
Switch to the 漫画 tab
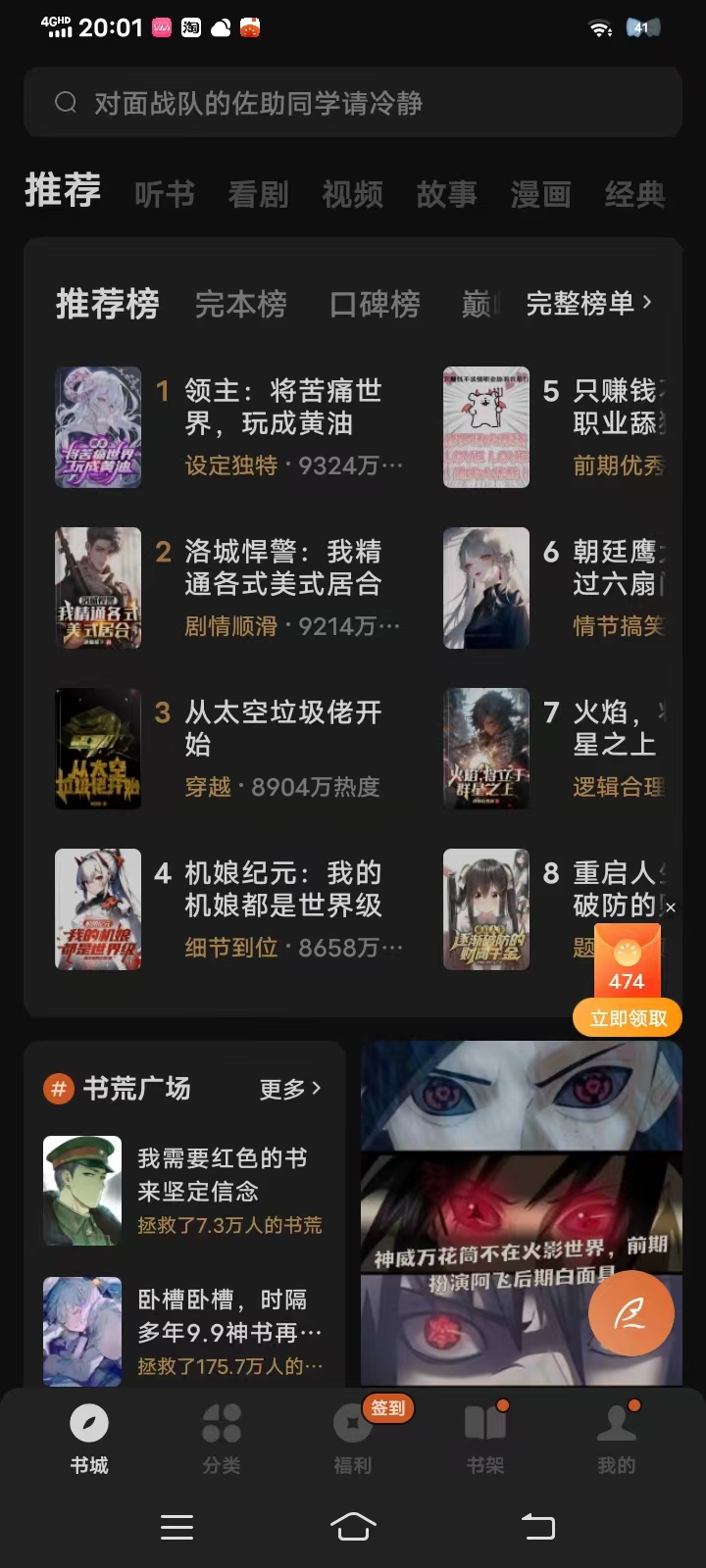pyautogui.click(x=538, y=194)
